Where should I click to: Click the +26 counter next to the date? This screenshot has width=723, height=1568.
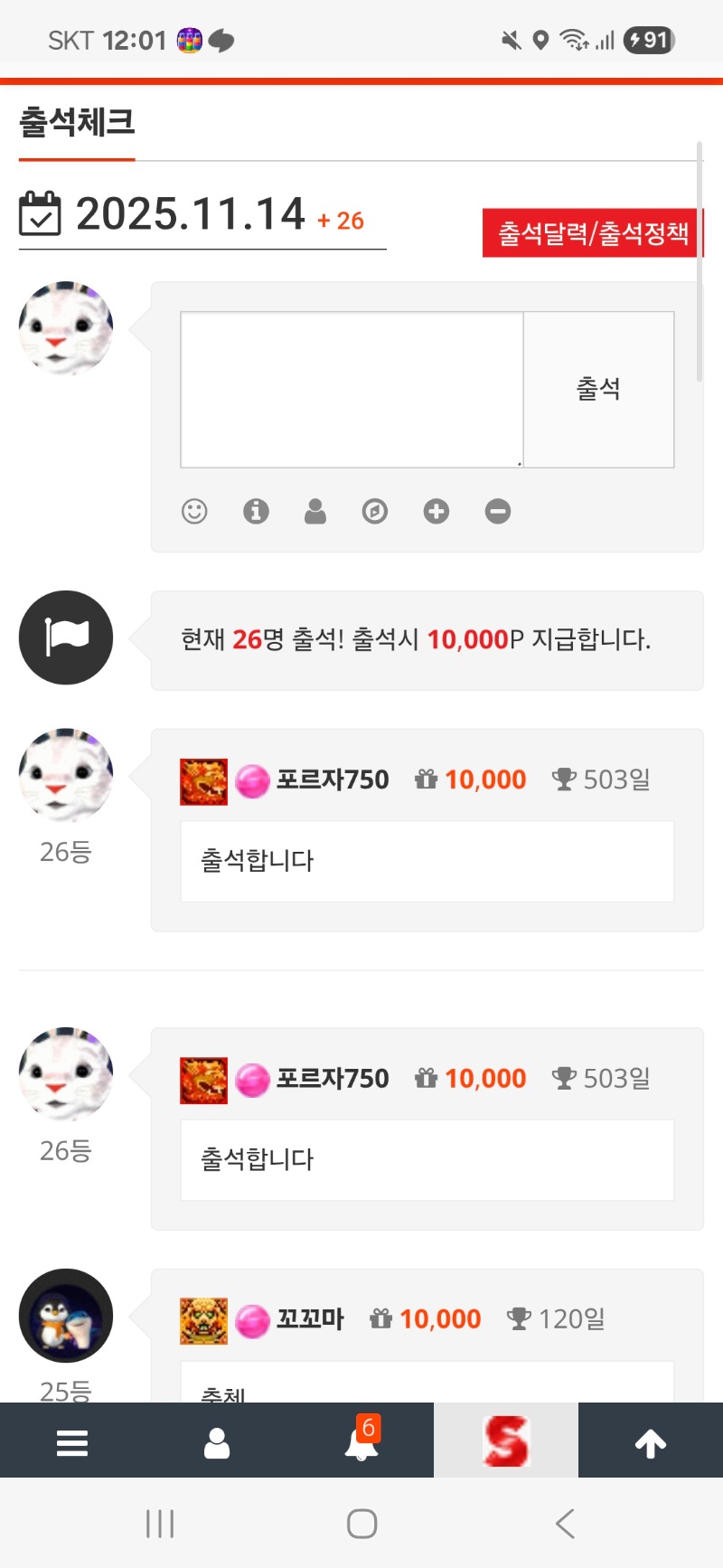(x=340, y=220)
